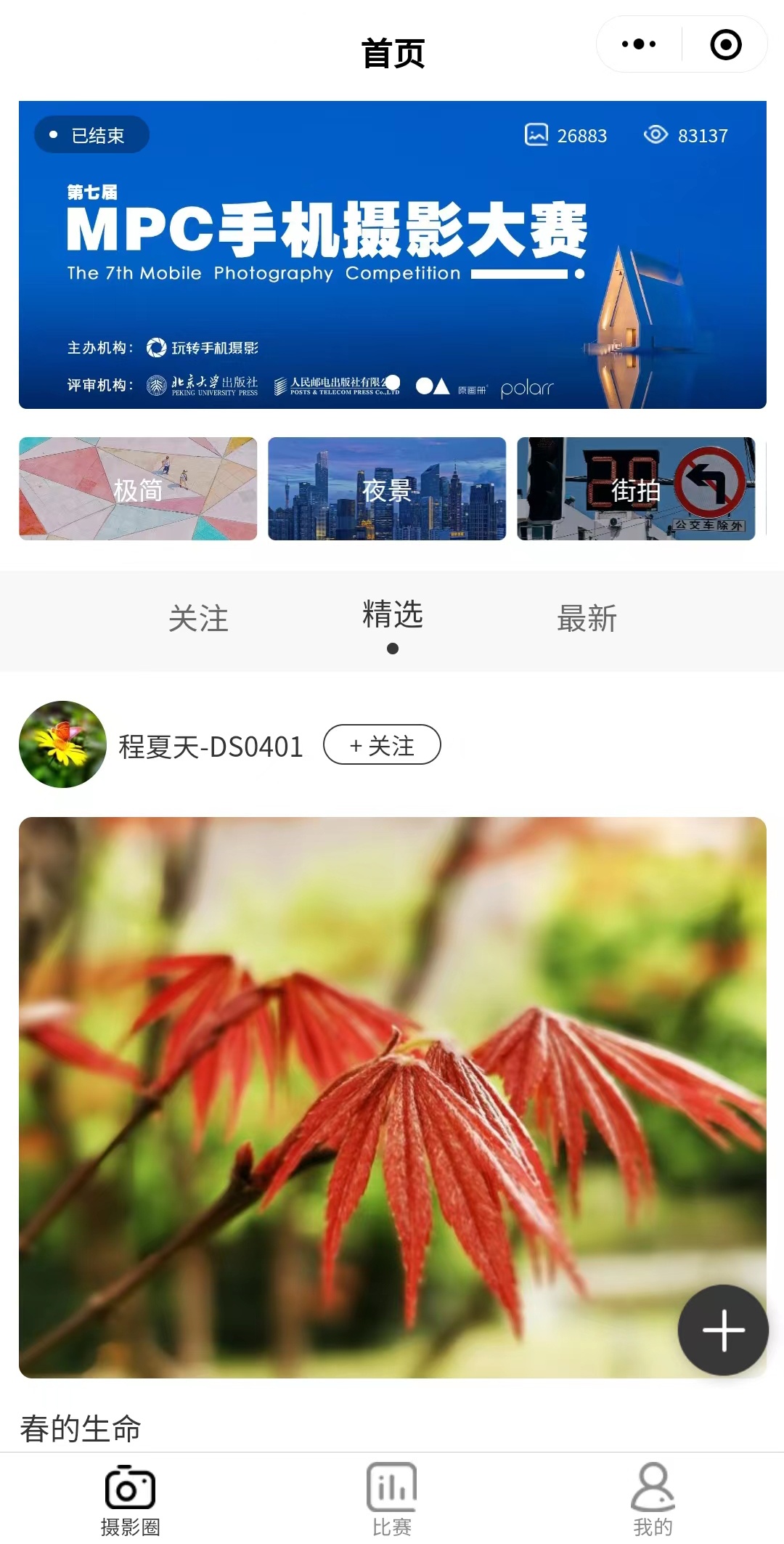Close the mini program via circle icon
The height and width of the screenshot is (1544, 784).
point(725,44)
